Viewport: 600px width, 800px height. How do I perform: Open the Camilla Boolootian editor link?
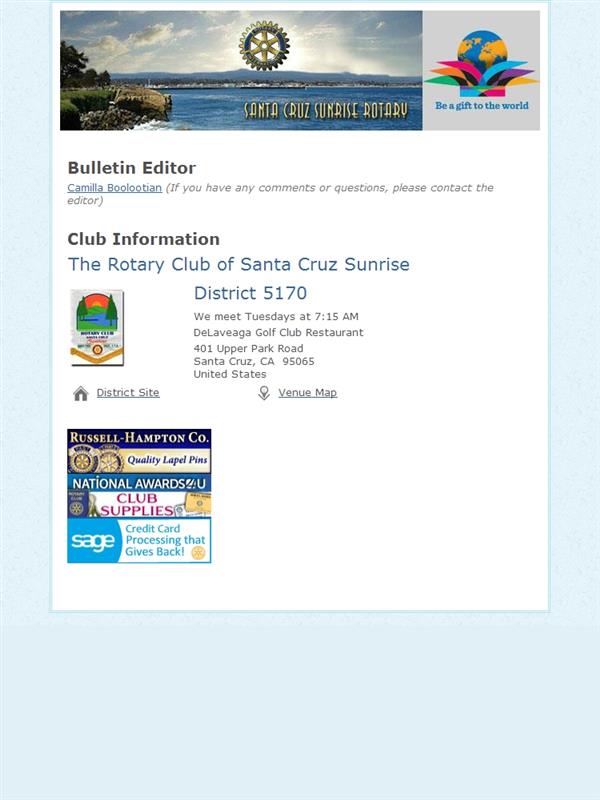pos(114,188)
